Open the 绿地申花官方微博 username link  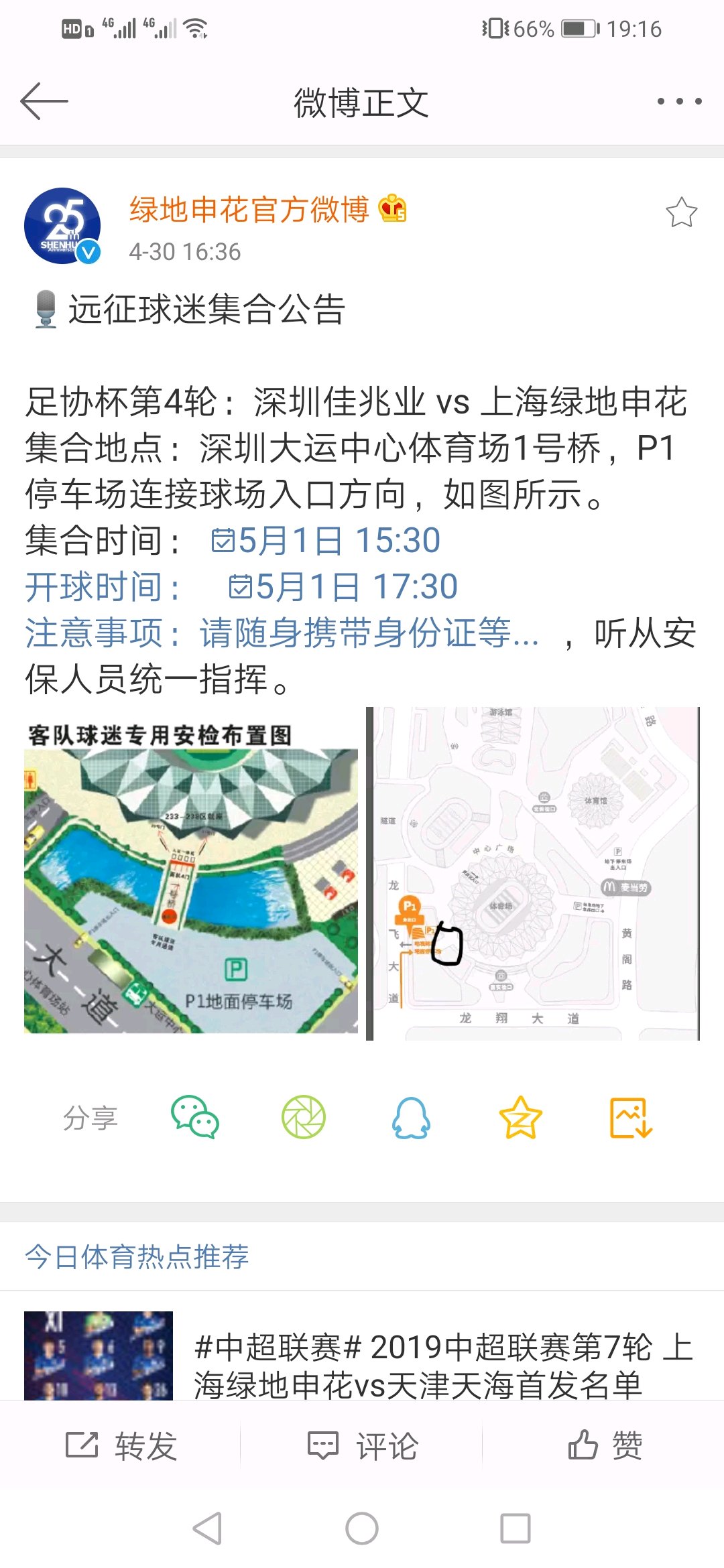pyautogui.click(x=249, y=210)
